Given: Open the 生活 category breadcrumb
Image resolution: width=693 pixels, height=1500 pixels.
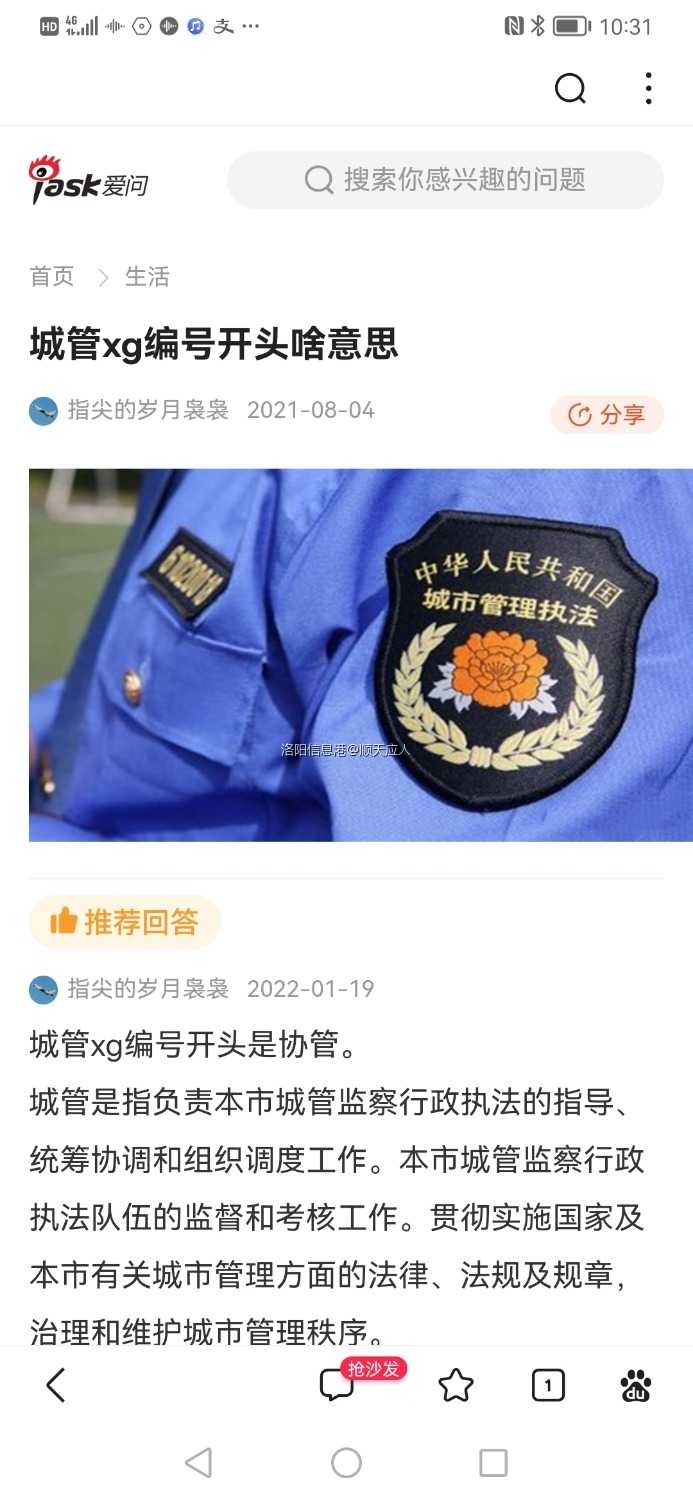Looking at the screenshot, I should (x=147, y=277).
